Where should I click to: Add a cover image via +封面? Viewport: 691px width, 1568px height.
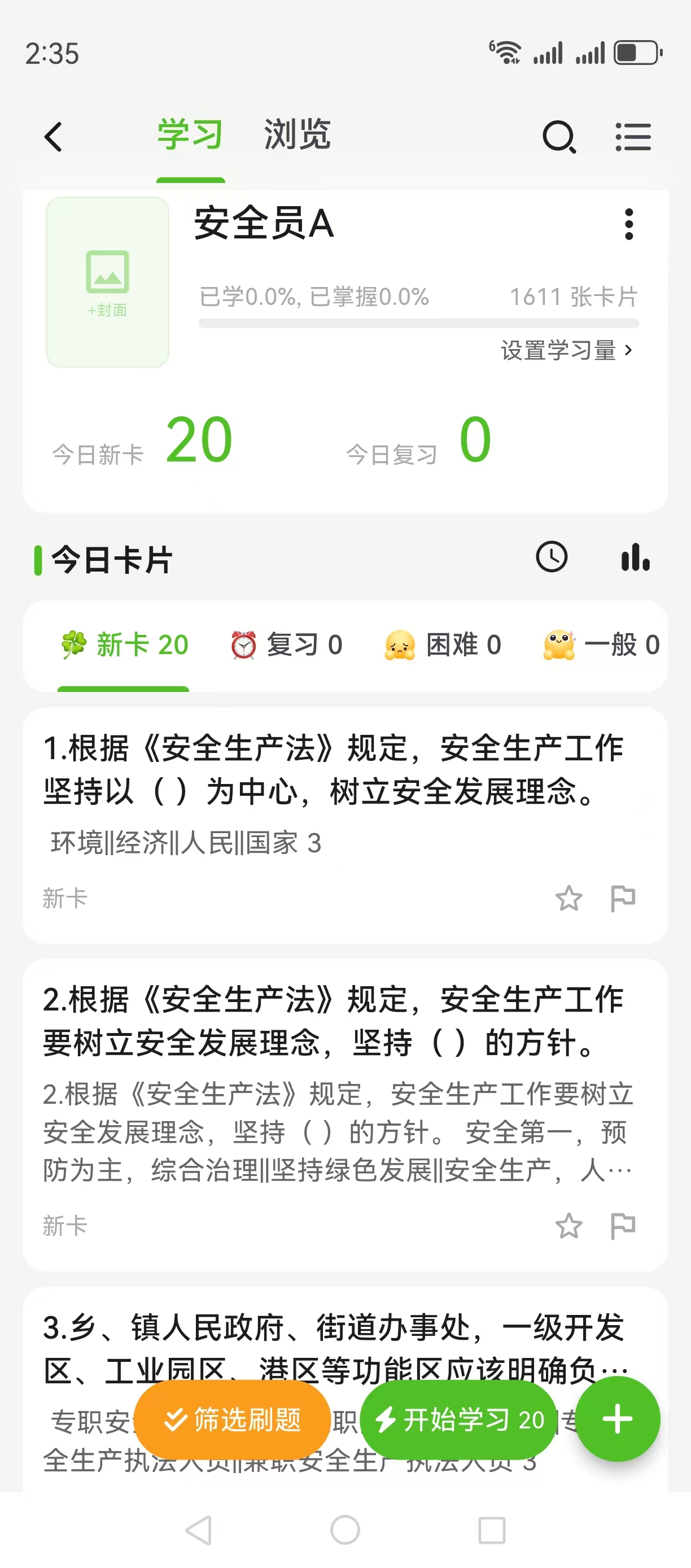click(x=108, y=282)
